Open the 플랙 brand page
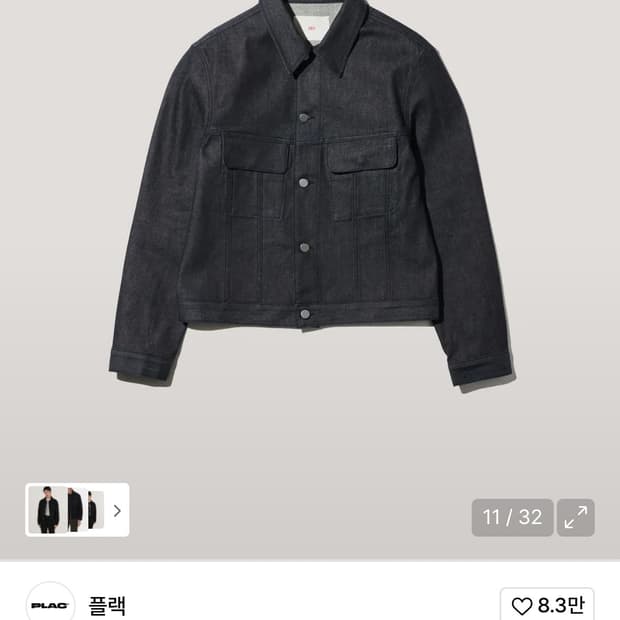This screenshot has width=620, height=620. (107, 605)
